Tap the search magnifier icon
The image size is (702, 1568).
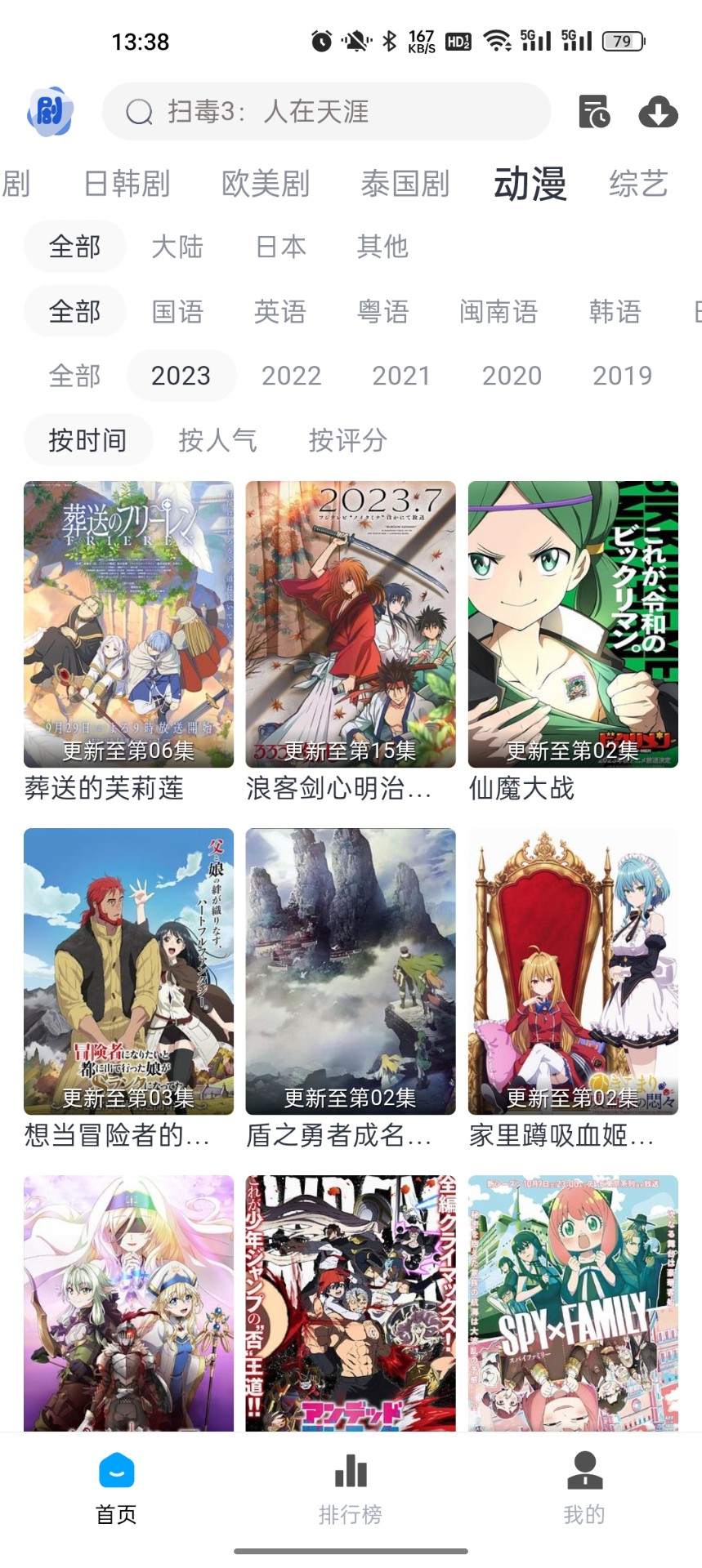tap(139, 111)
